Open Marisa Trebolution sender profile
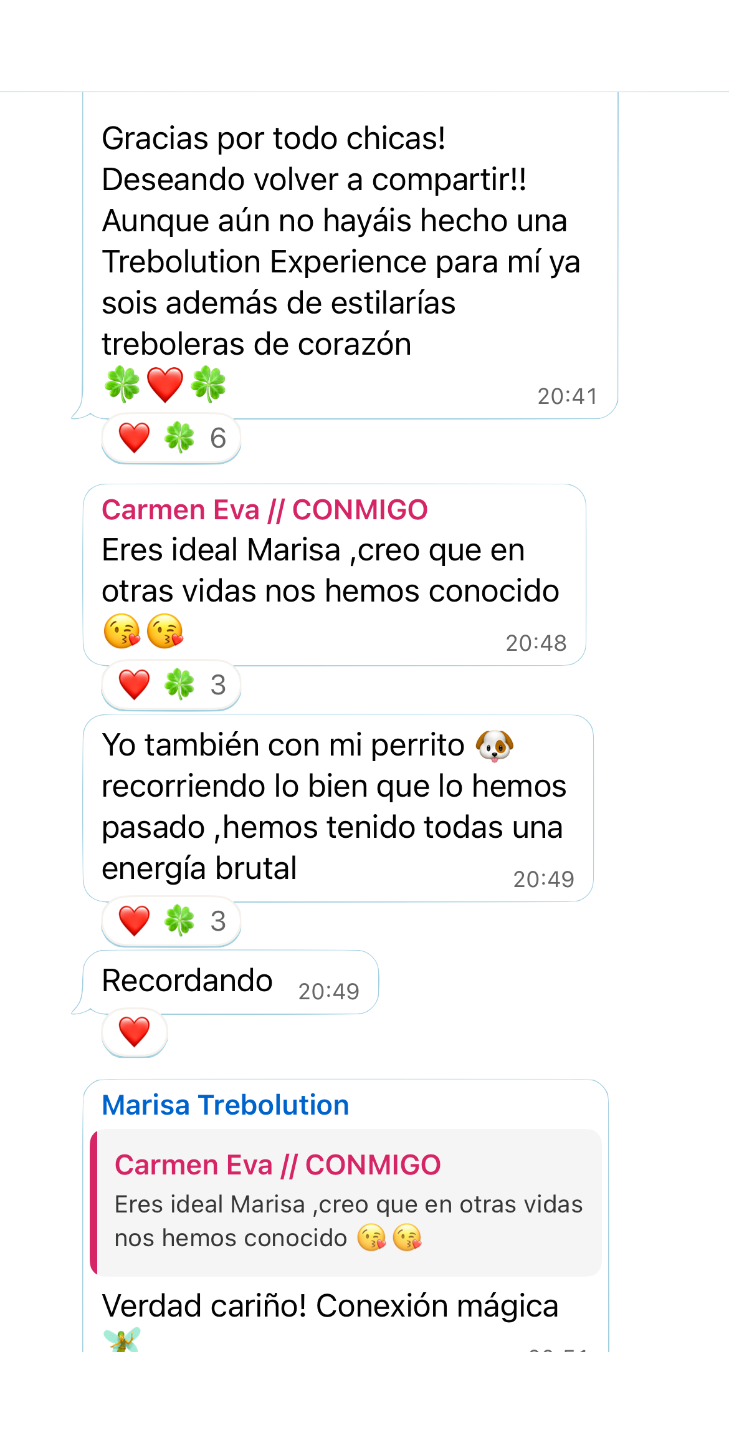The image size is (729, 1440). pyautogui.click(x=226, y=1105)
